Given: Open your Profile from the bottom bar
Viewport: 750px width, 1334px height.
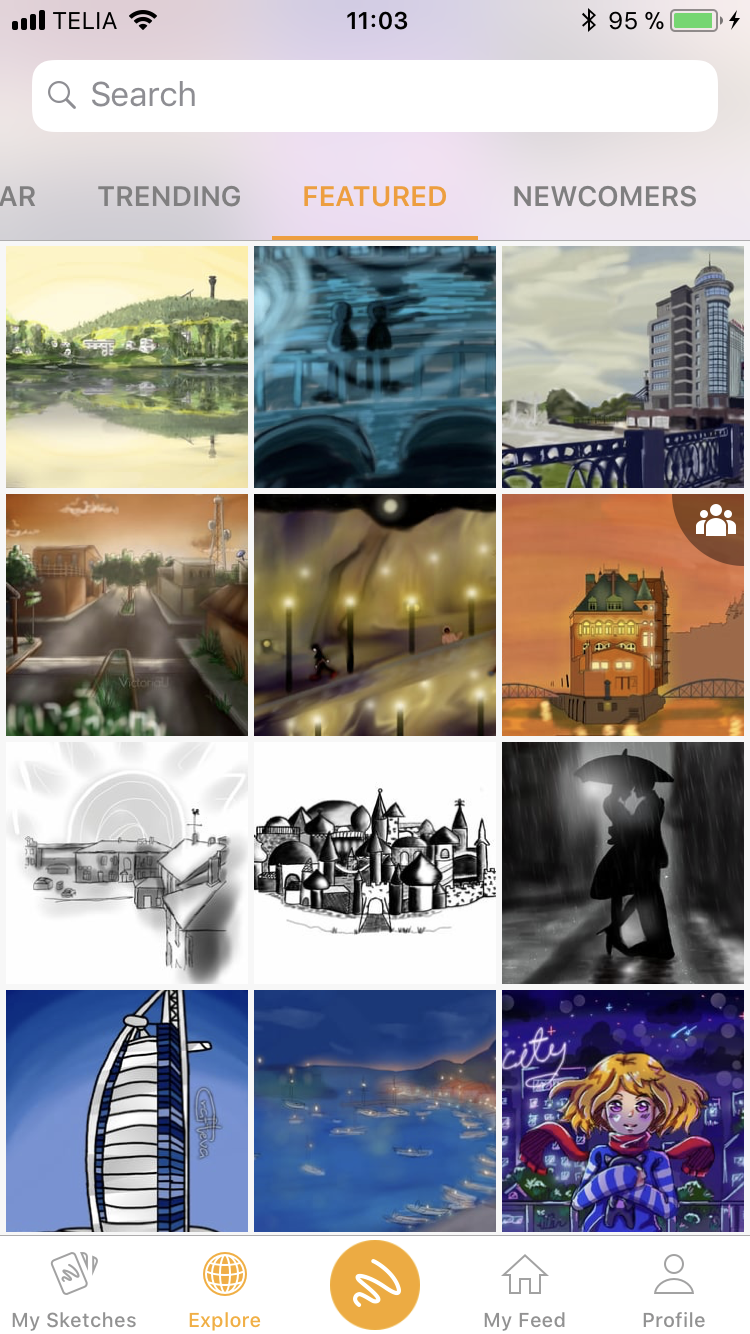Looking at the screenshot, I should pyautogui.click(x=673, y=1285).
